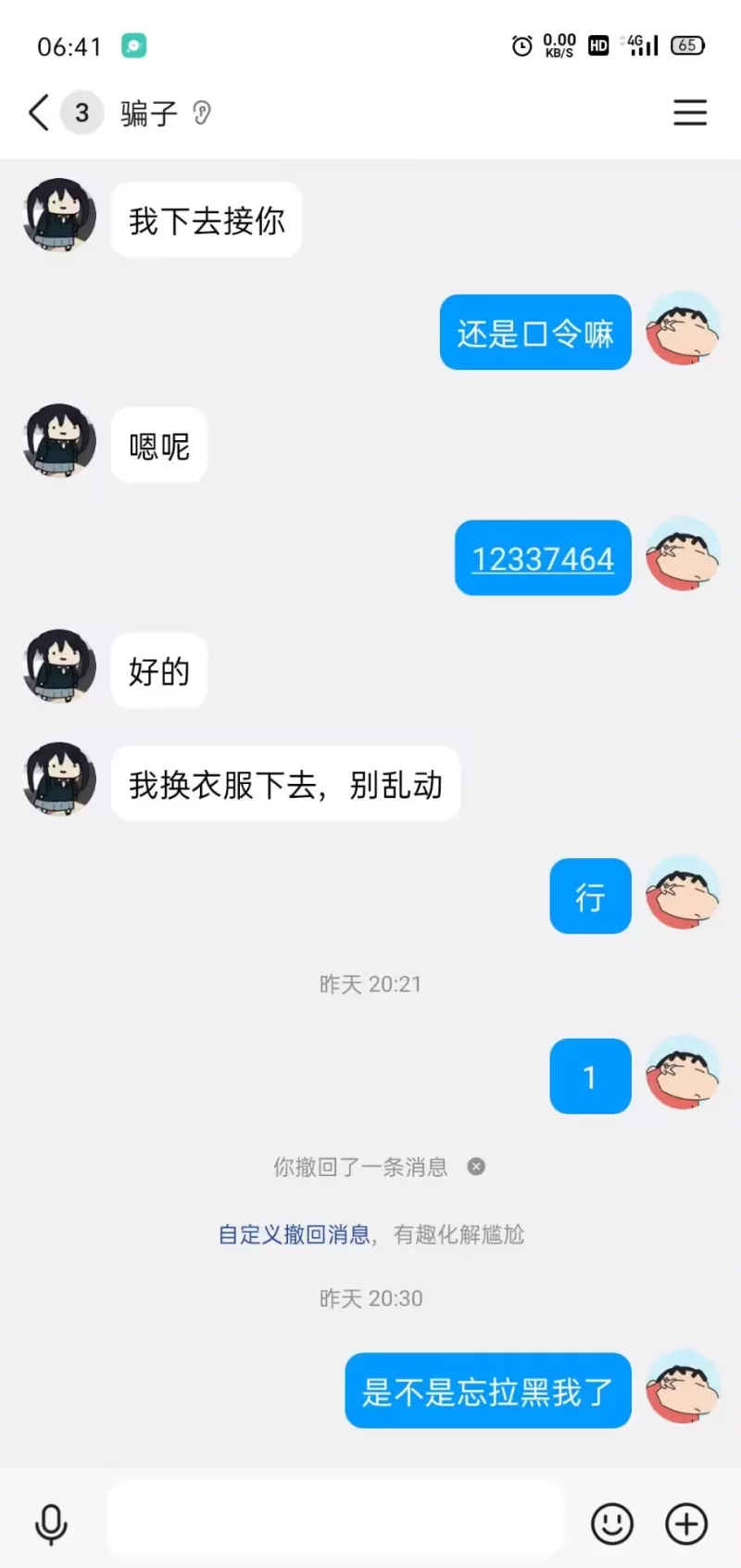Open the chat settings via hamburger menu

click(x=690, y=112)
